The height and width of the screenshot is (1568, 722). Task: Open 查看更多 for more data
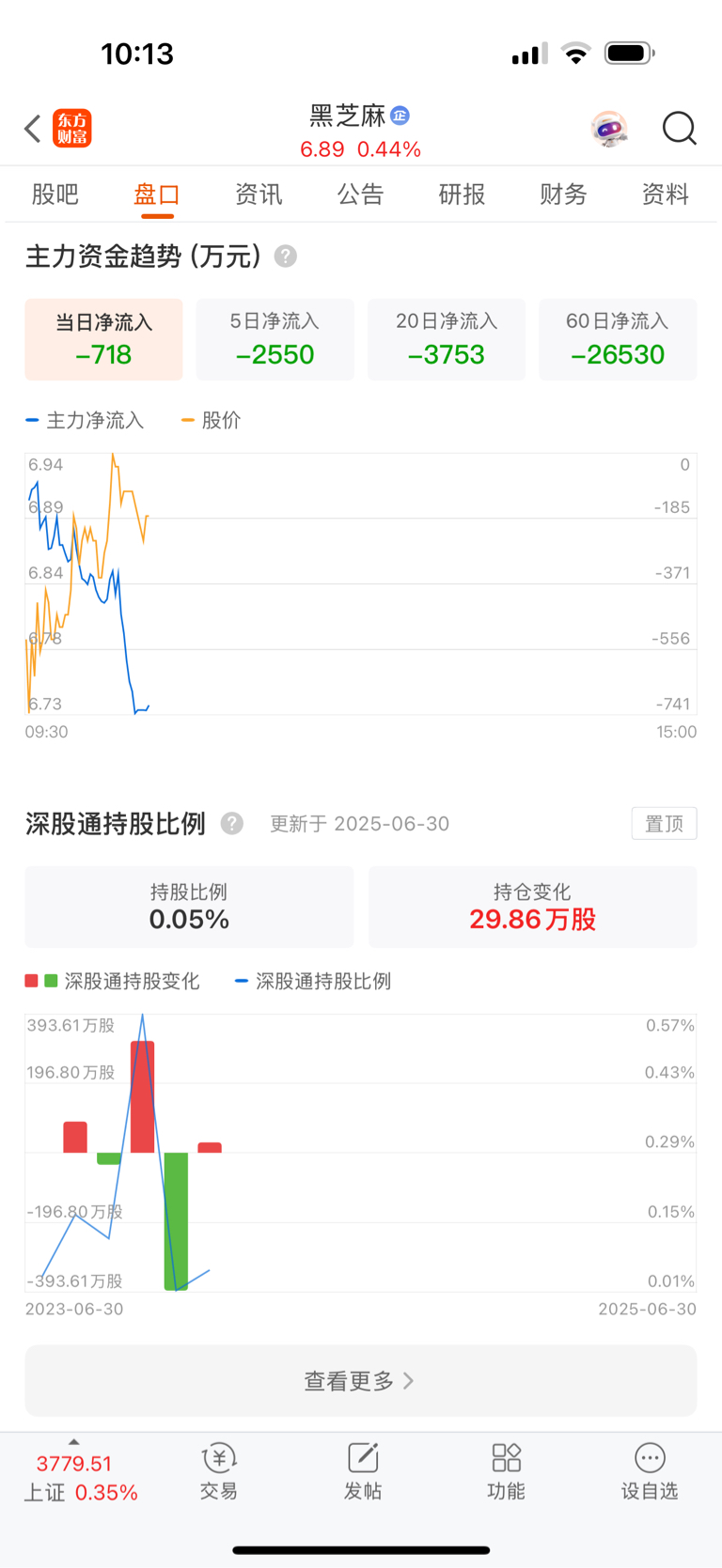point(361,1381)
